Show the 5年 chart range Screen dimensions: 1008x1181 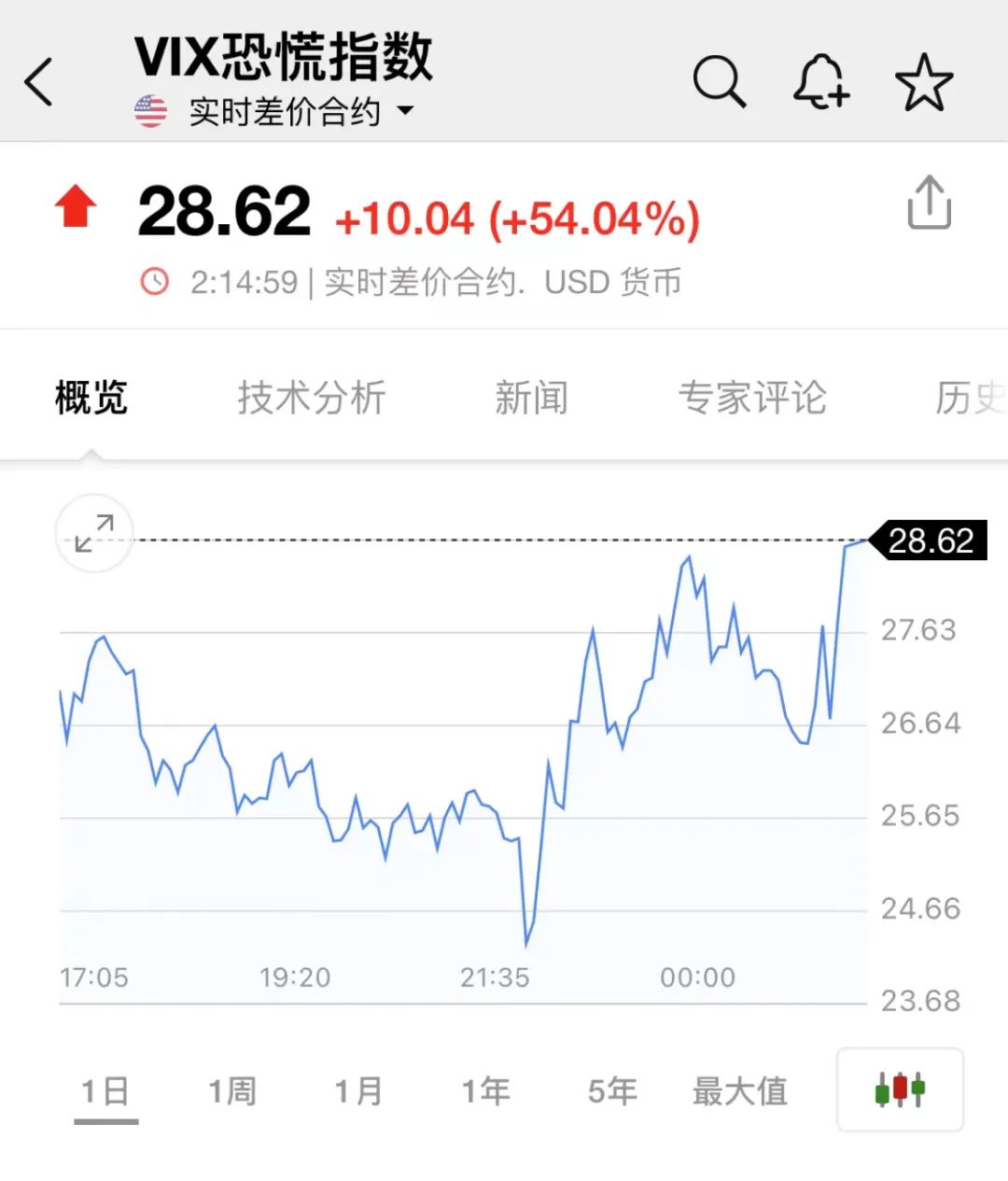tap(612, 1090)
